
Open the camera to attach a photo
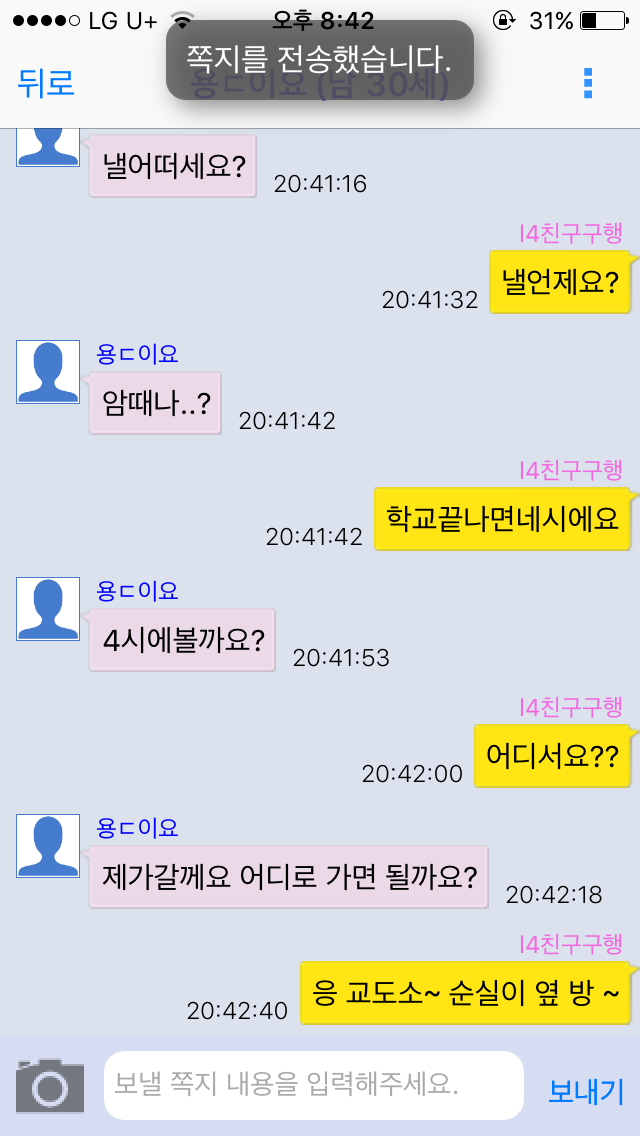pos(50,1086)
